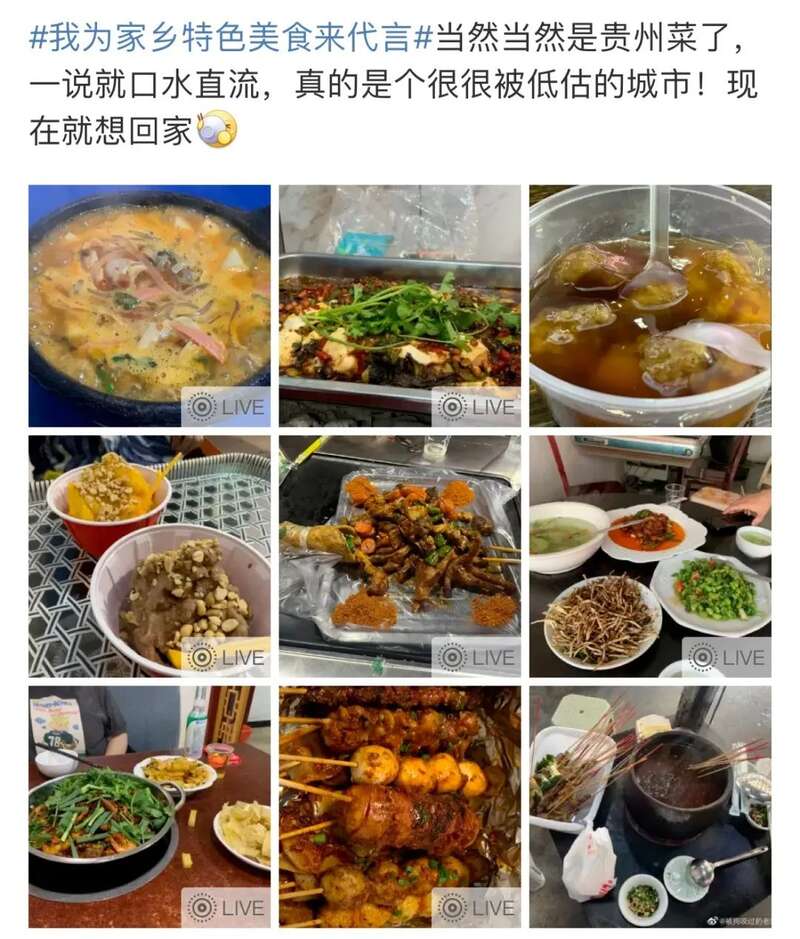The image size is (800, 939).
Task: Open the photo of skewers around black pot
Action: click(650, 806)
